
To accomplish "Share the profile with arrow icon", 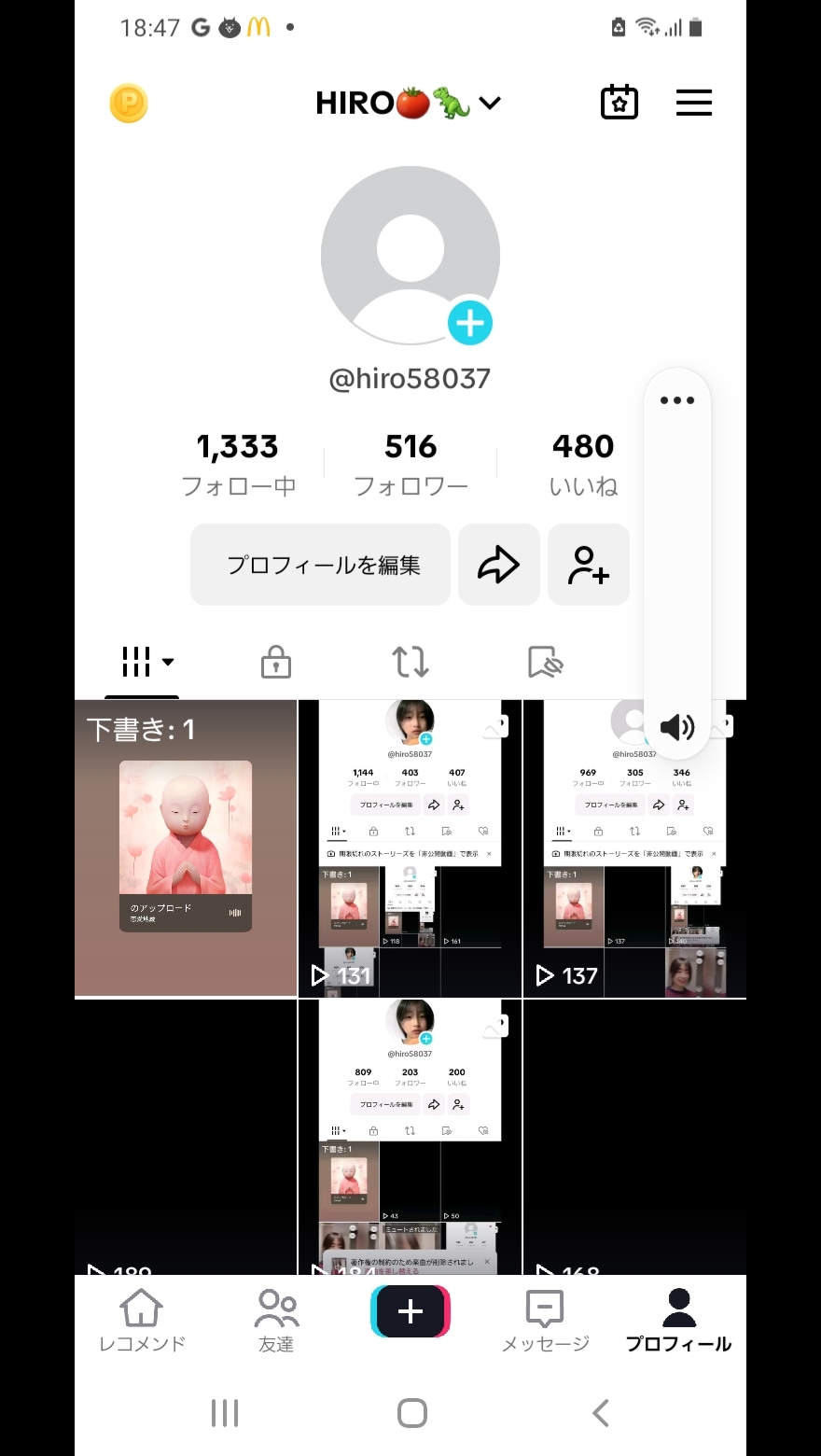I will click(498, 565).
